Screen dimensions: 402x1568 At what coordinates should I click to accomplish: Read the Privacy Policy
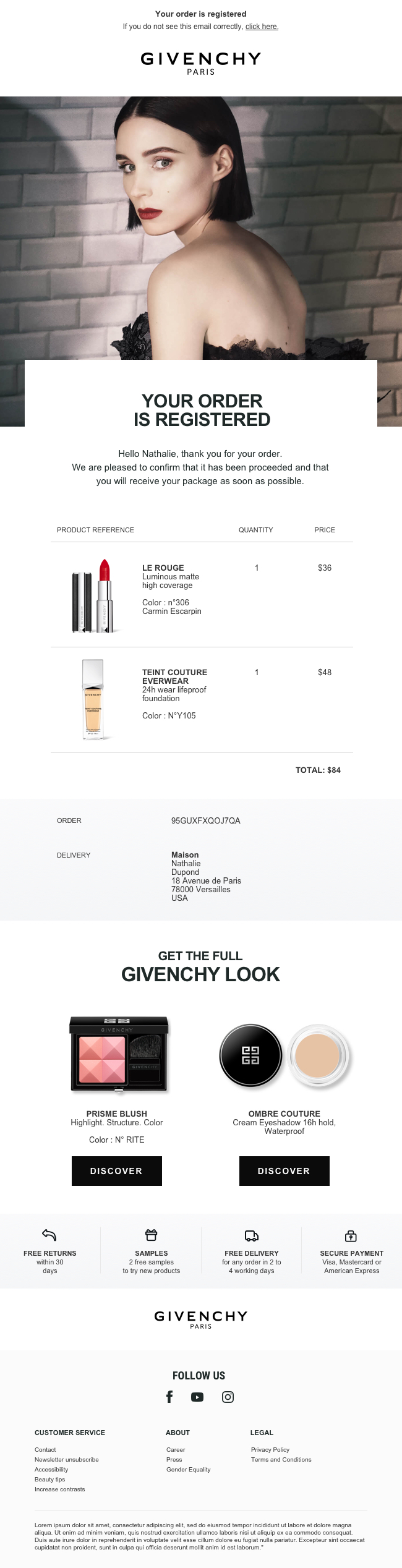[270, 1449]
